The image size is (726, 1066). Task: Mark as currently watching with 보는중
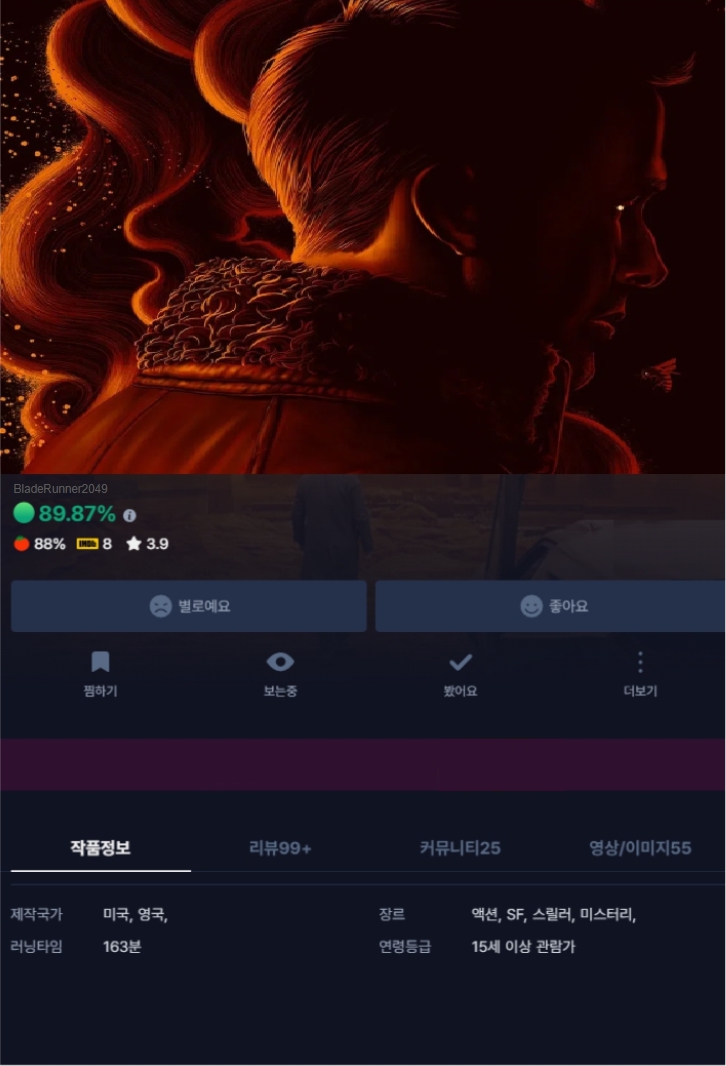click(x=280, y=674)
